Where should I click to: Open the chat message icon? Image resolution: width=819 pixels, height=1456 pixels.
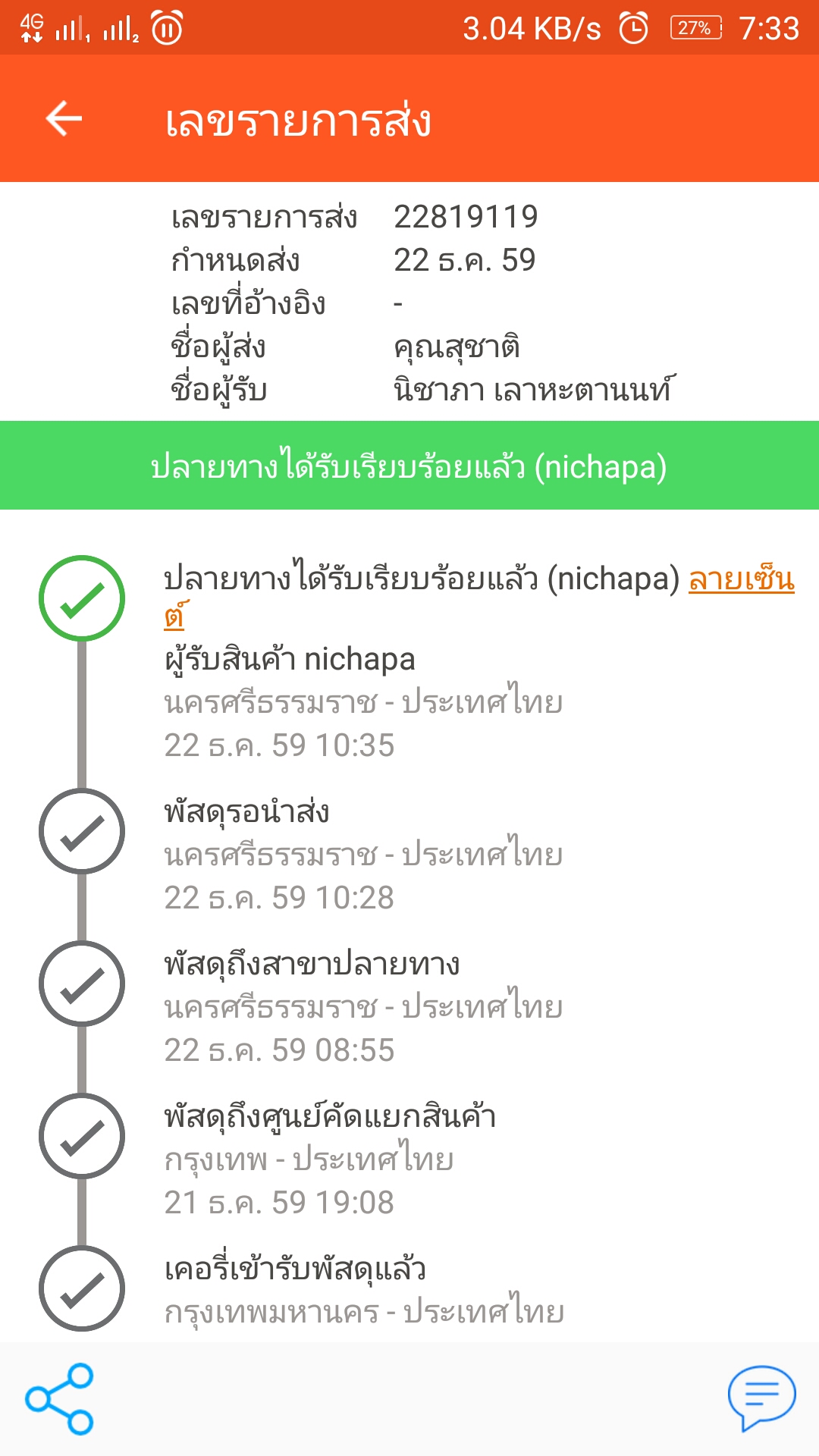click(761, 1397)
